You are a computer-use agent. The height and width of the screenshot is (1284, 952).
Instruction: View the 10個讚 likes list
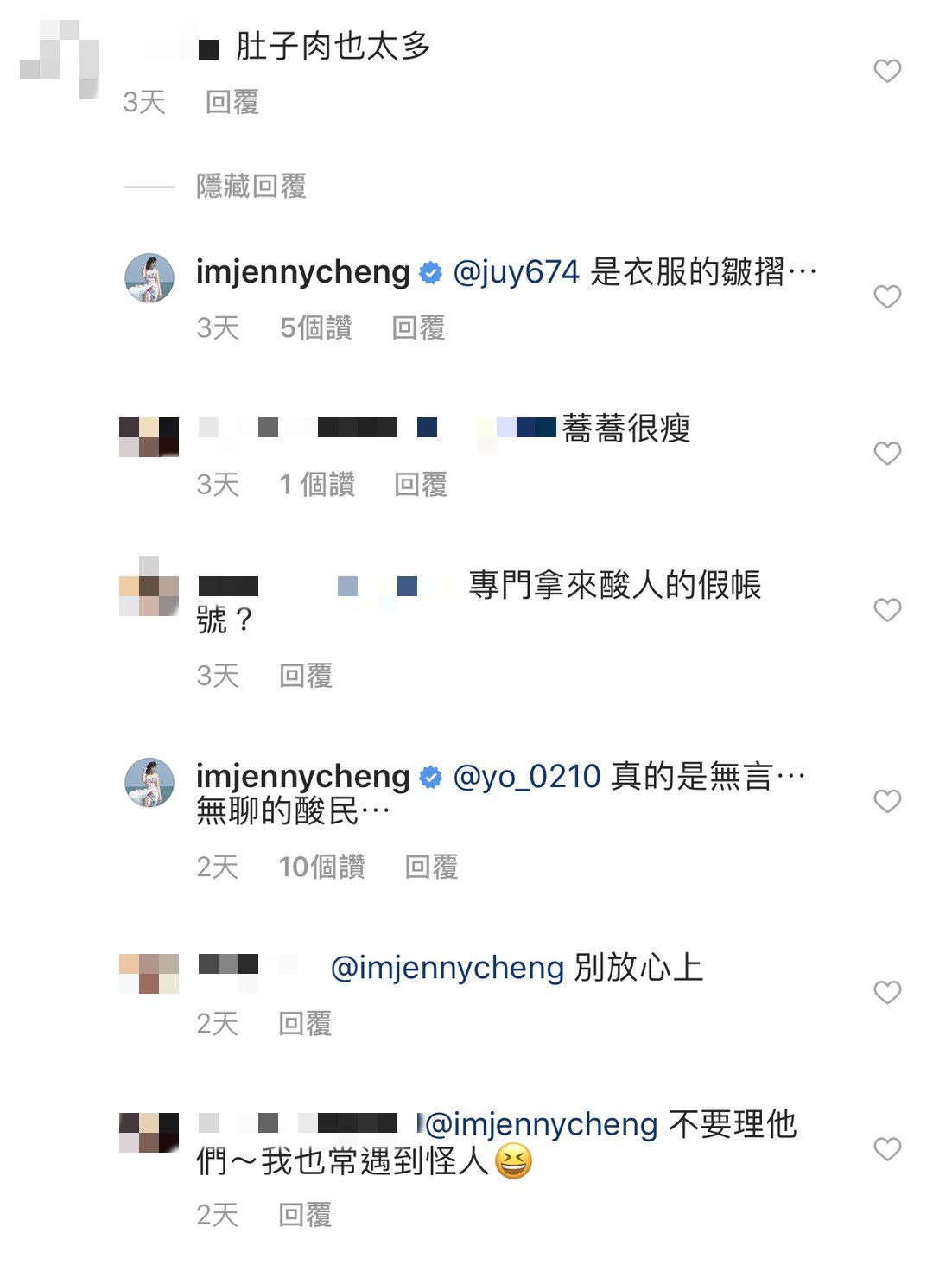coord(321,866)
